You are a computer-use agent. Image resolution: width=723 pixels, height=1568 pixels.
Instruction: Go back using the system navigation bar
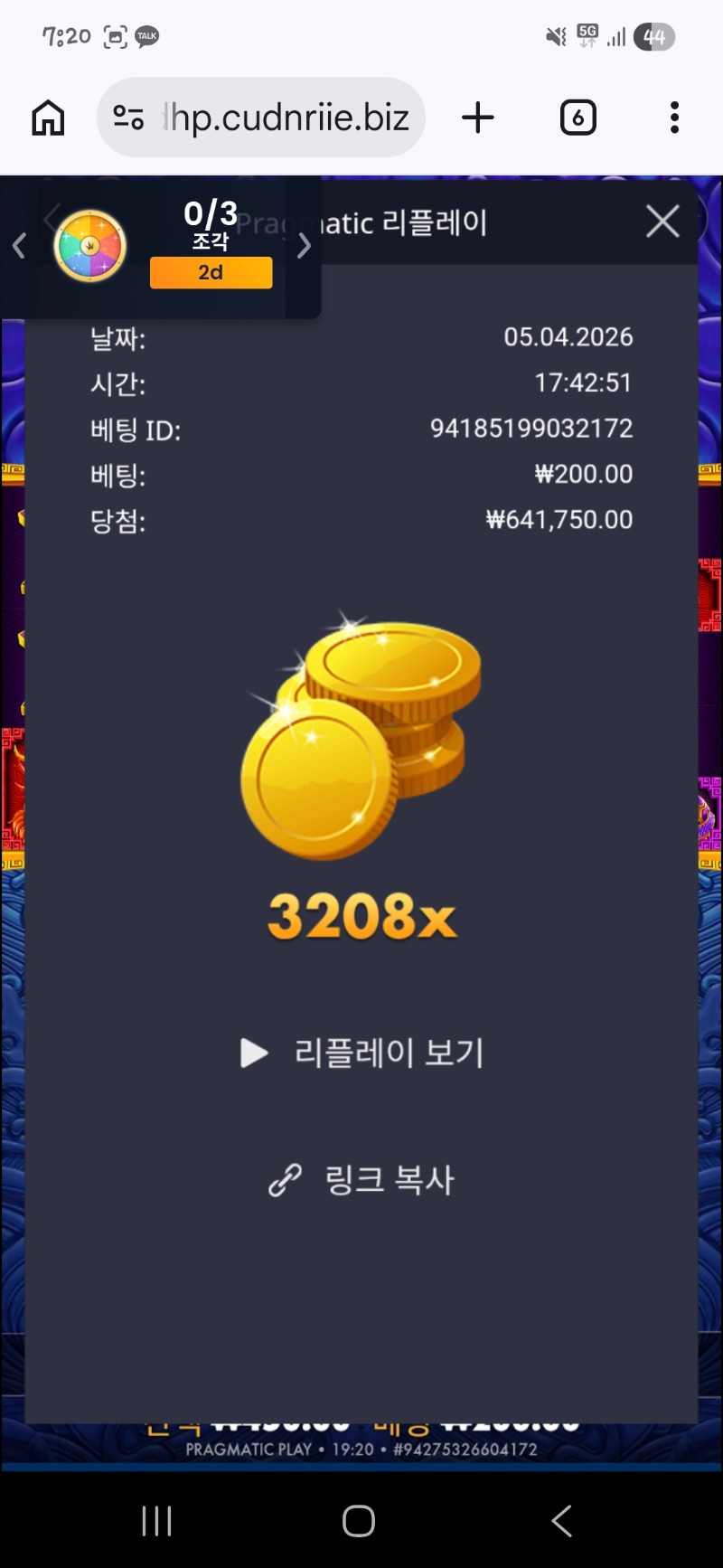pos(561,1521)
